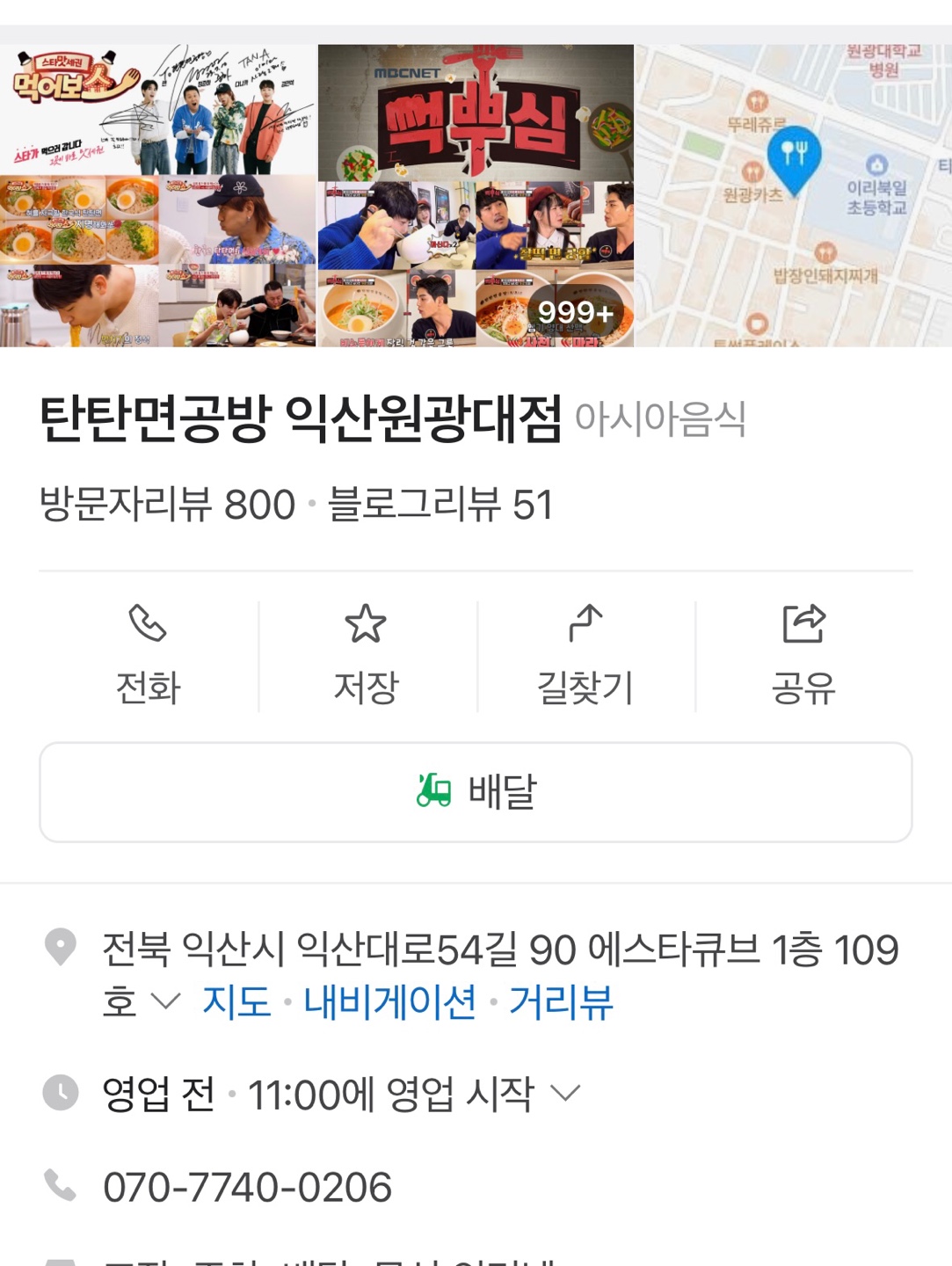Share this restaurant with 공유
The height and width of the screenshot is (1266, 952).
pyautogui.click(x=803, y=655)
